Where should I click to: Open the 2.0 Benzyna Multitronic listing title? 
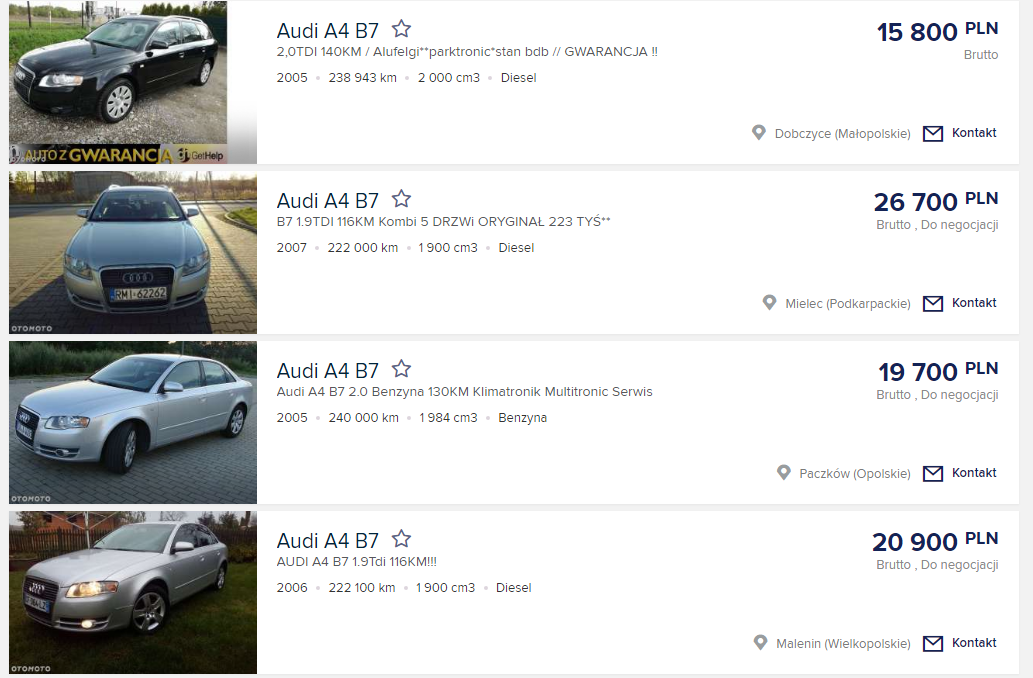click(x=327, y=370)
